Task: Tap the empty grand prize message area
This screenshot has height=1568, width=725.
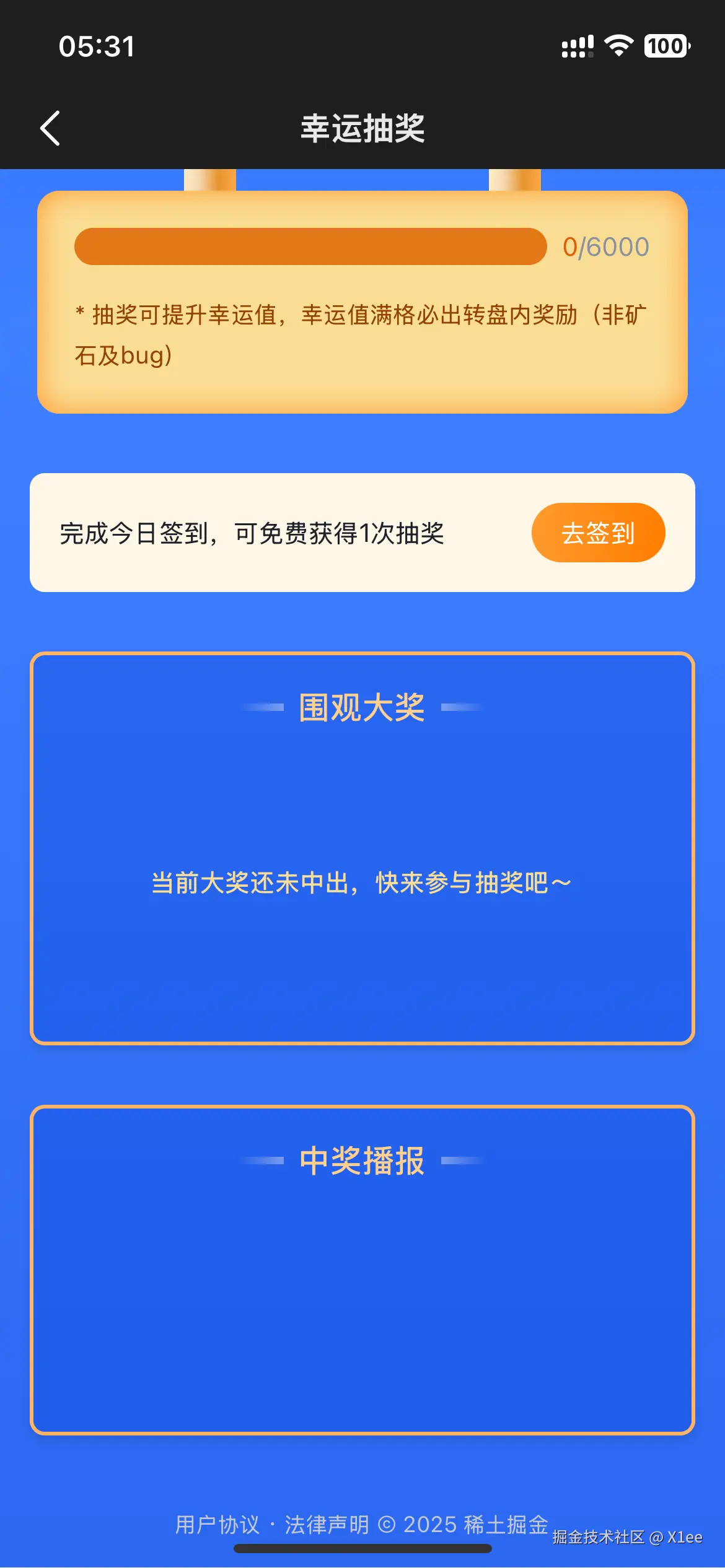Action: click(361, 884)
